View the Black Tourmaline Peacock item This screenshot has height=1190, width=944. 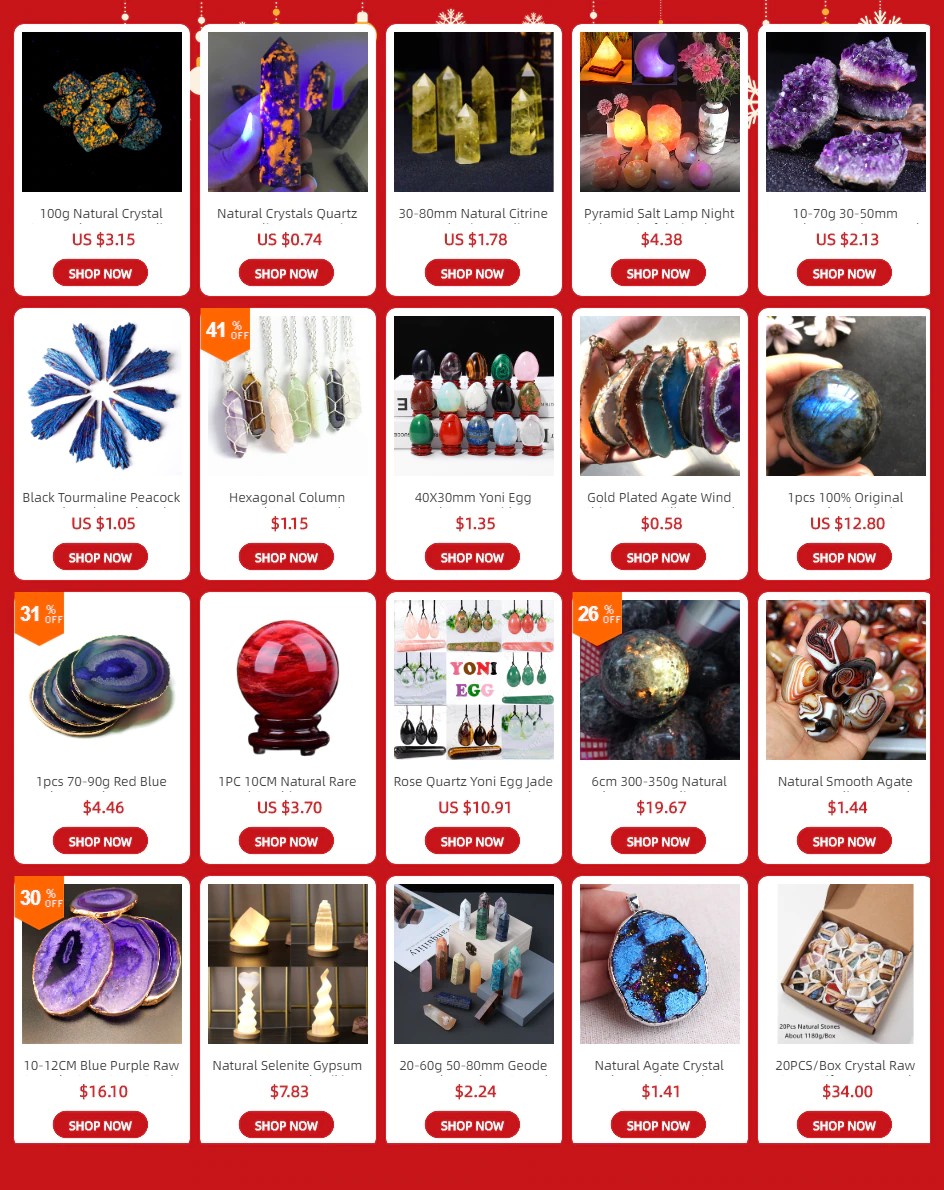pos(101,396)
